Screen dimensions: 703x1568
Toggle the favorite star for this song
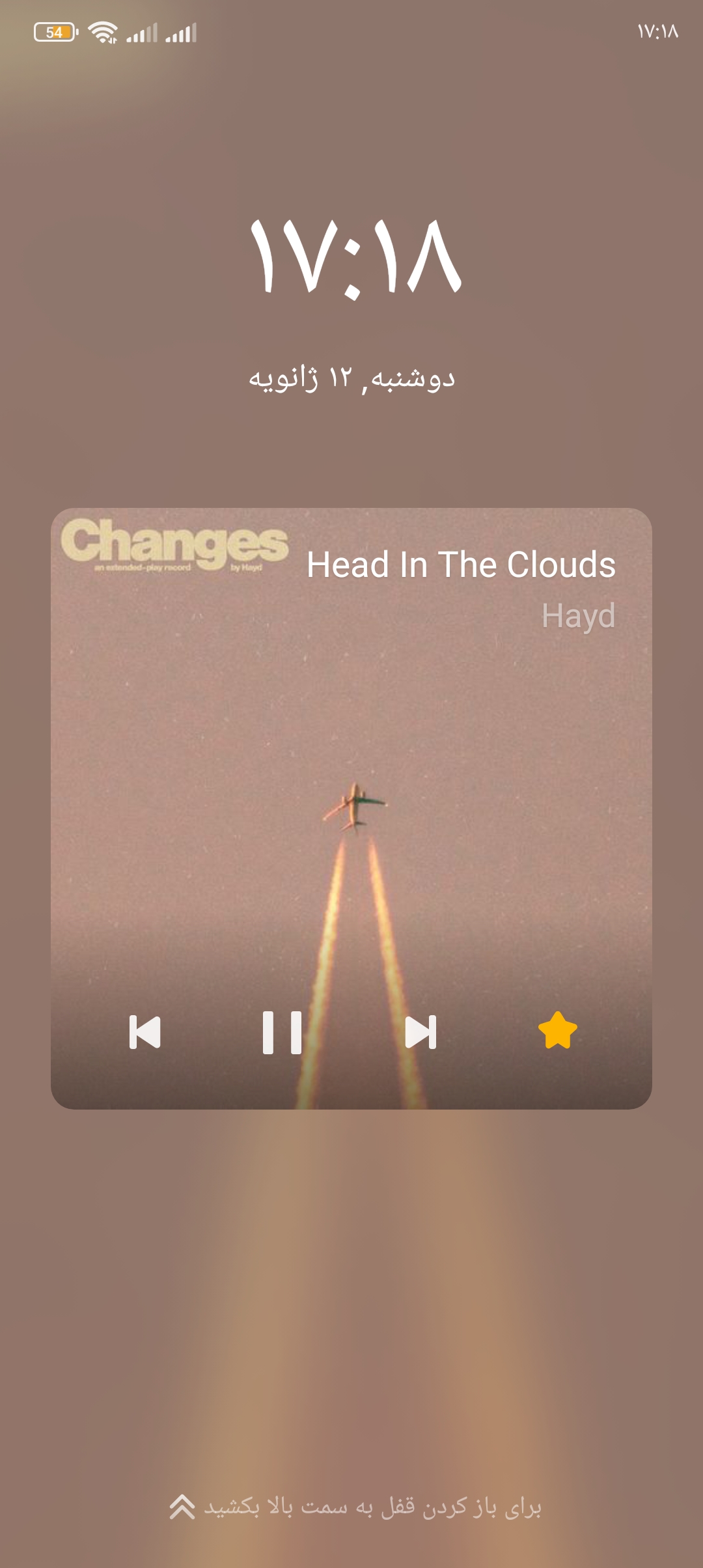pyautogui.click(x=558, y=1031)
